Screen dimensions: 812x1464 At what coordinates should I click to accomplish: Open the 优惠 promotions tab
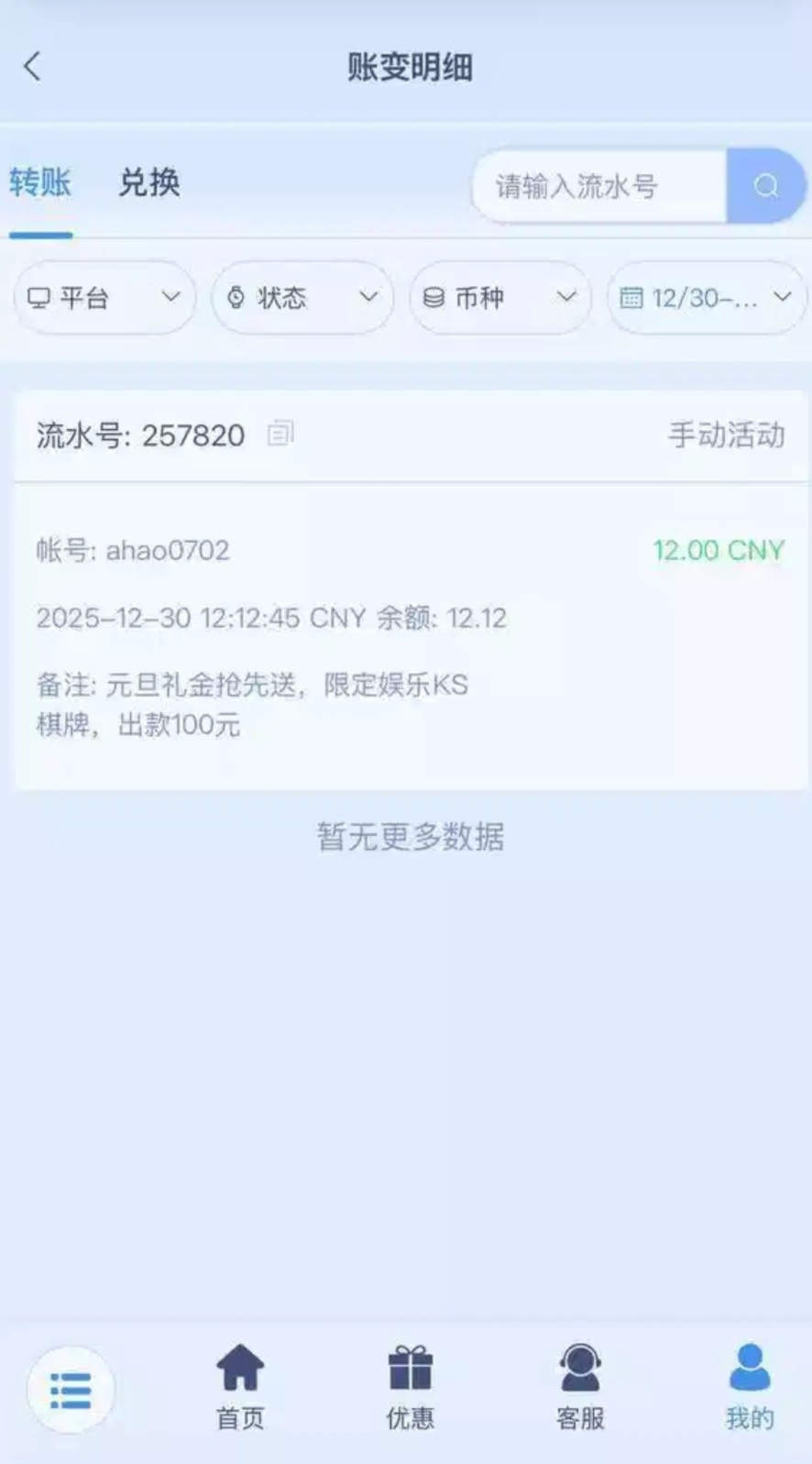410,1388
